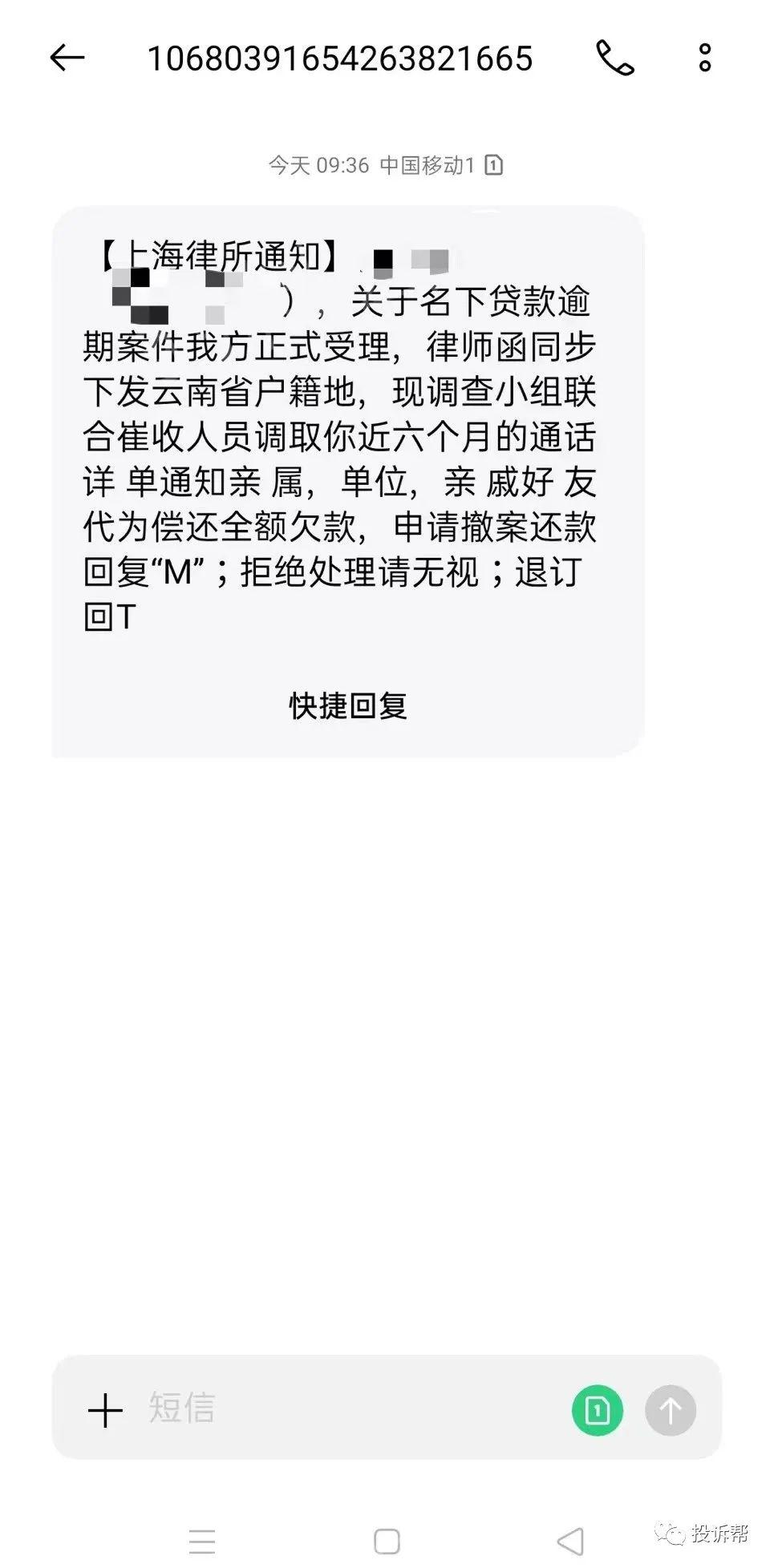774x1568 pixels.
Task: Go to the home screen
Action: coord(387,1541)
